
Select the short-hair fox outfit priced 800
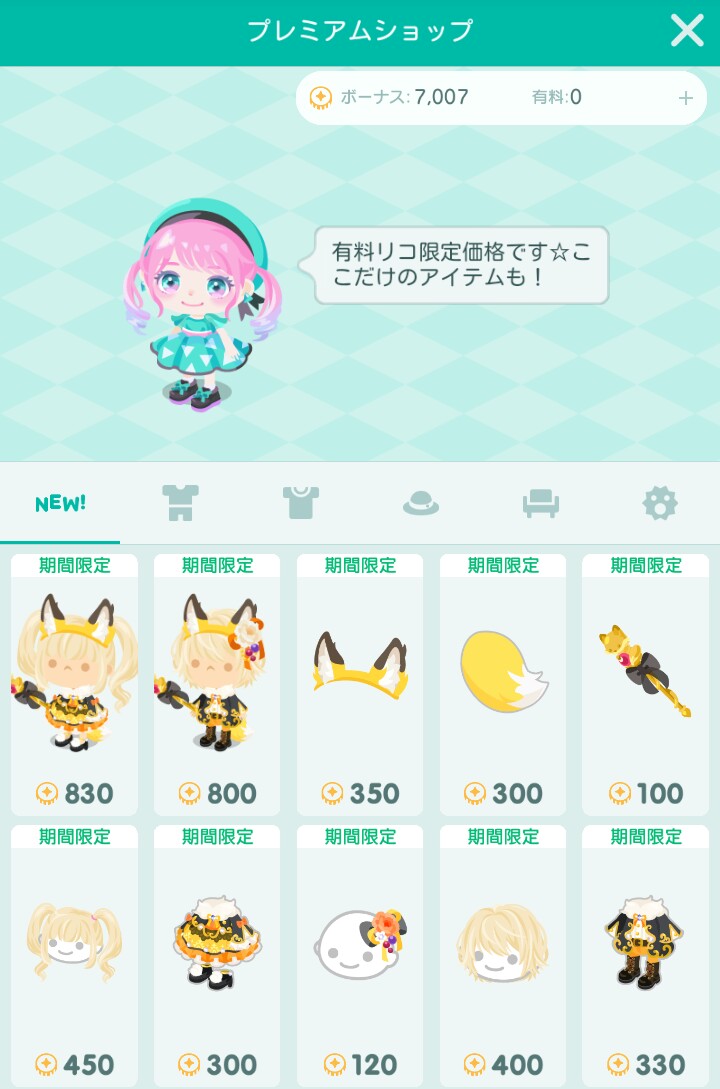pos(217,685)
